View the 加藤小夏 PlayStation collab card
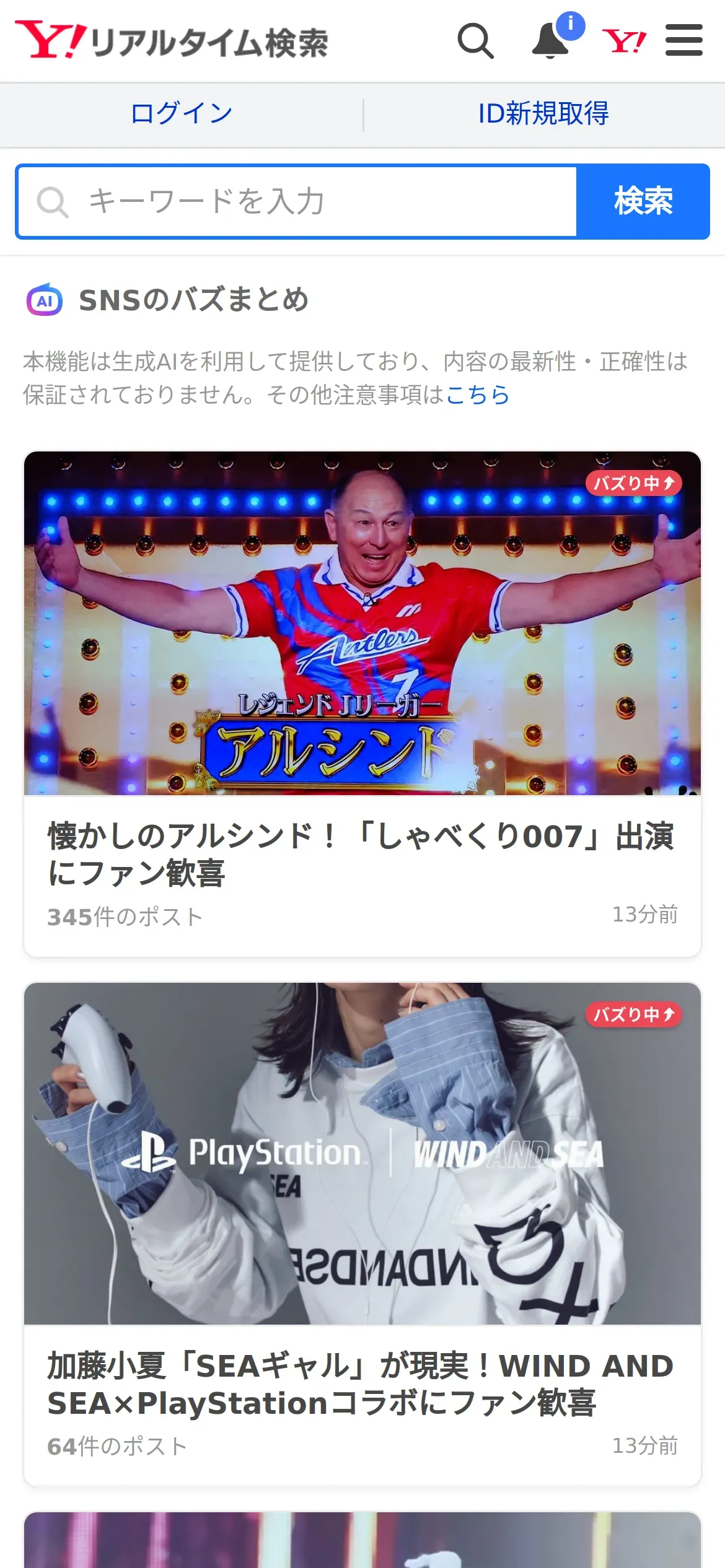This screenshot has width=725, height=1568. 362,1234
